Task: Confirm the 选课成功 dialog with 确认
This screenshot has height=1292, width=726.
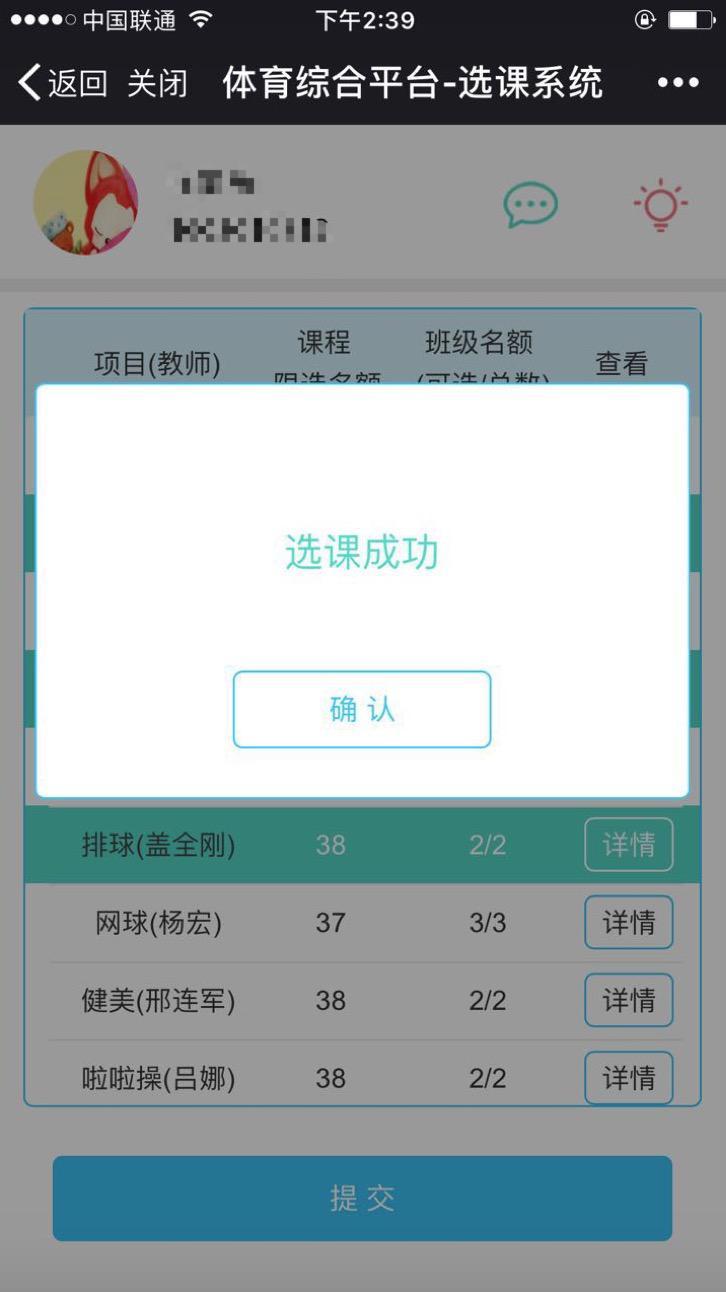Action: point(362,709)
